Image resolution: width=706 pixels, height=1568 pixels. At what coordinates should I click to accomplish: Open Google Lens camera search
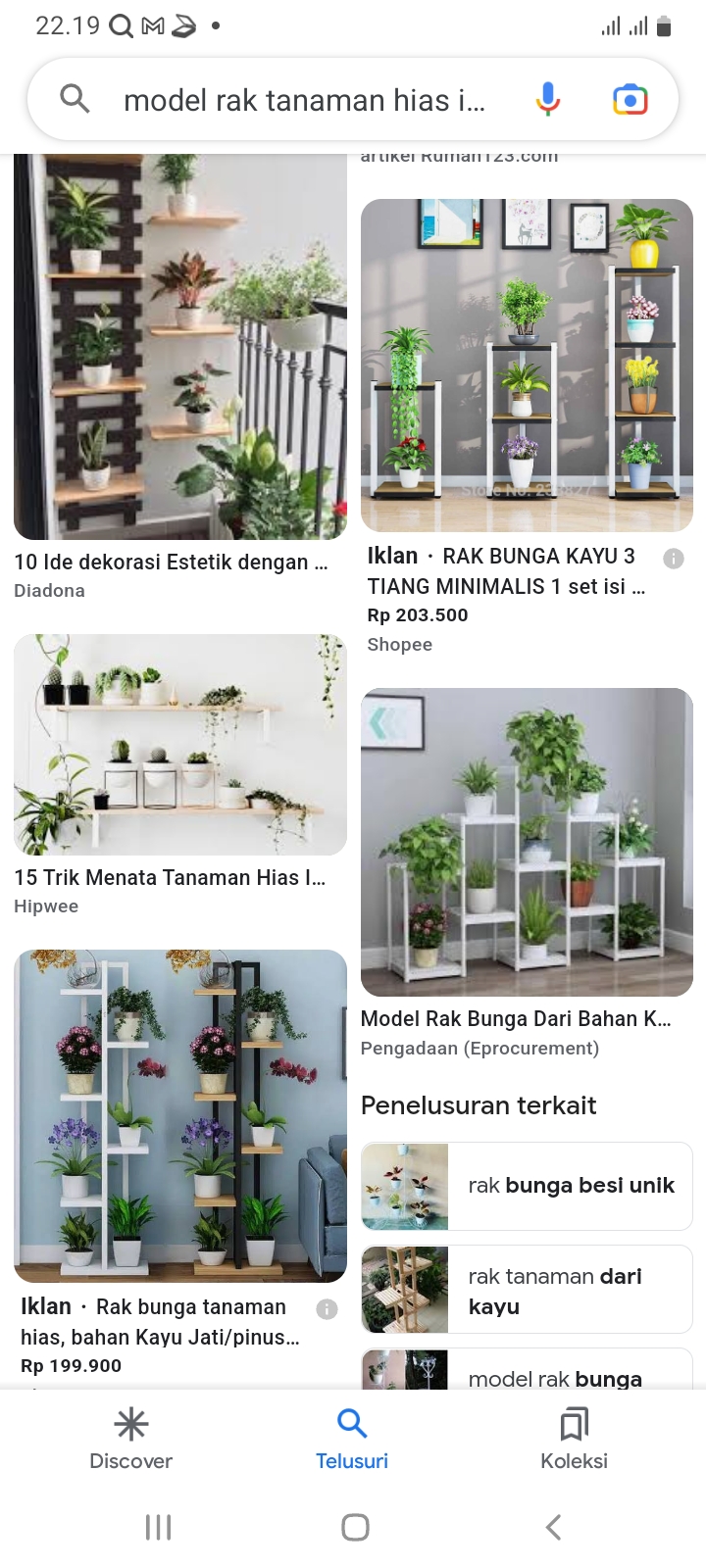(x=630, y=100)
